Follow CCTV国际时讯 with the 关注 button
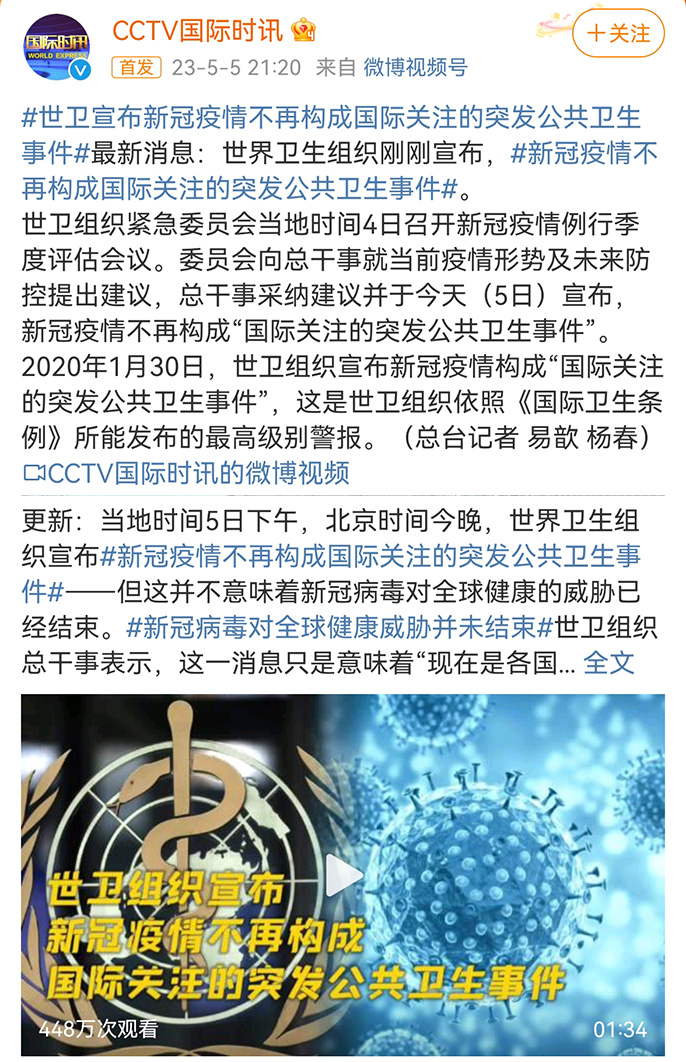 618,34
